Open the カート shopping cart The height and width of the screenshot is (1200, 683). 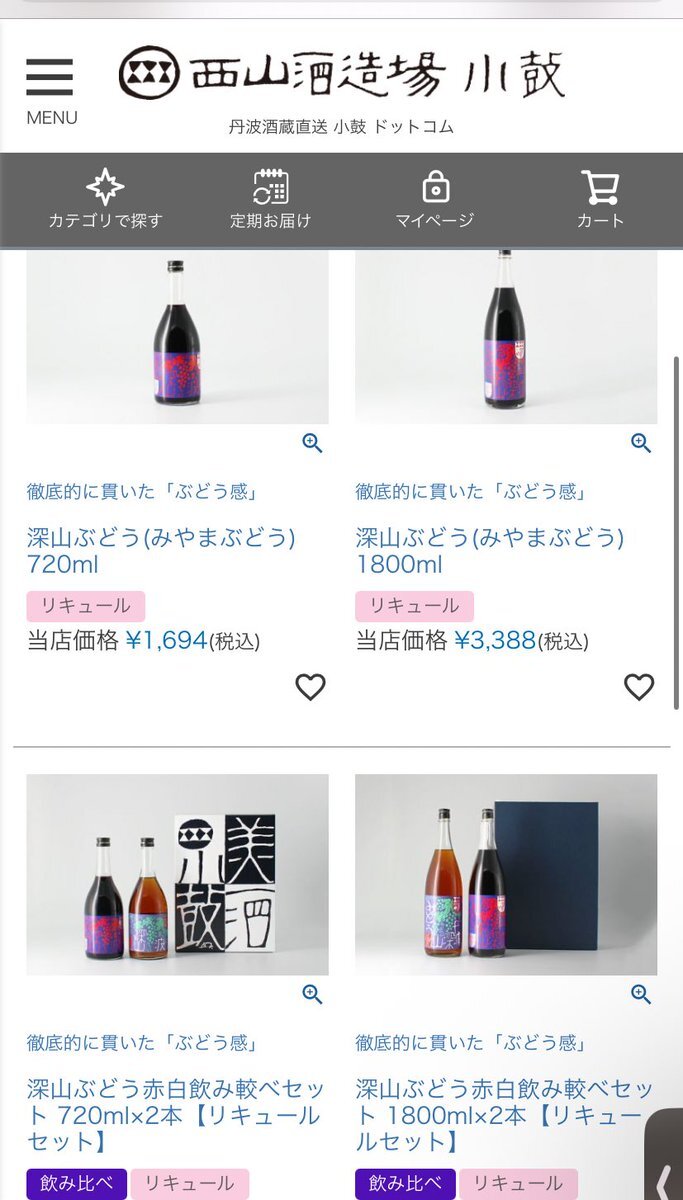click(600, 199)
